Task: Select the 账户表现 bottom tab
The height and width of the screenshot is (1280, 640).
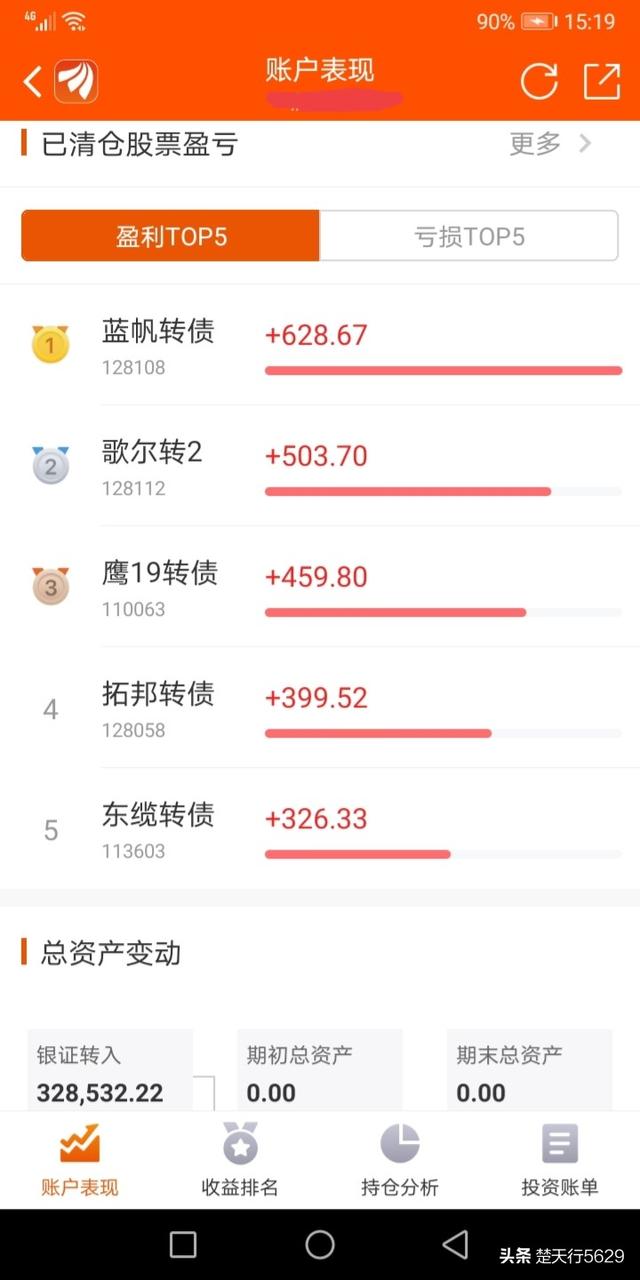Action: pos(80,1160)
